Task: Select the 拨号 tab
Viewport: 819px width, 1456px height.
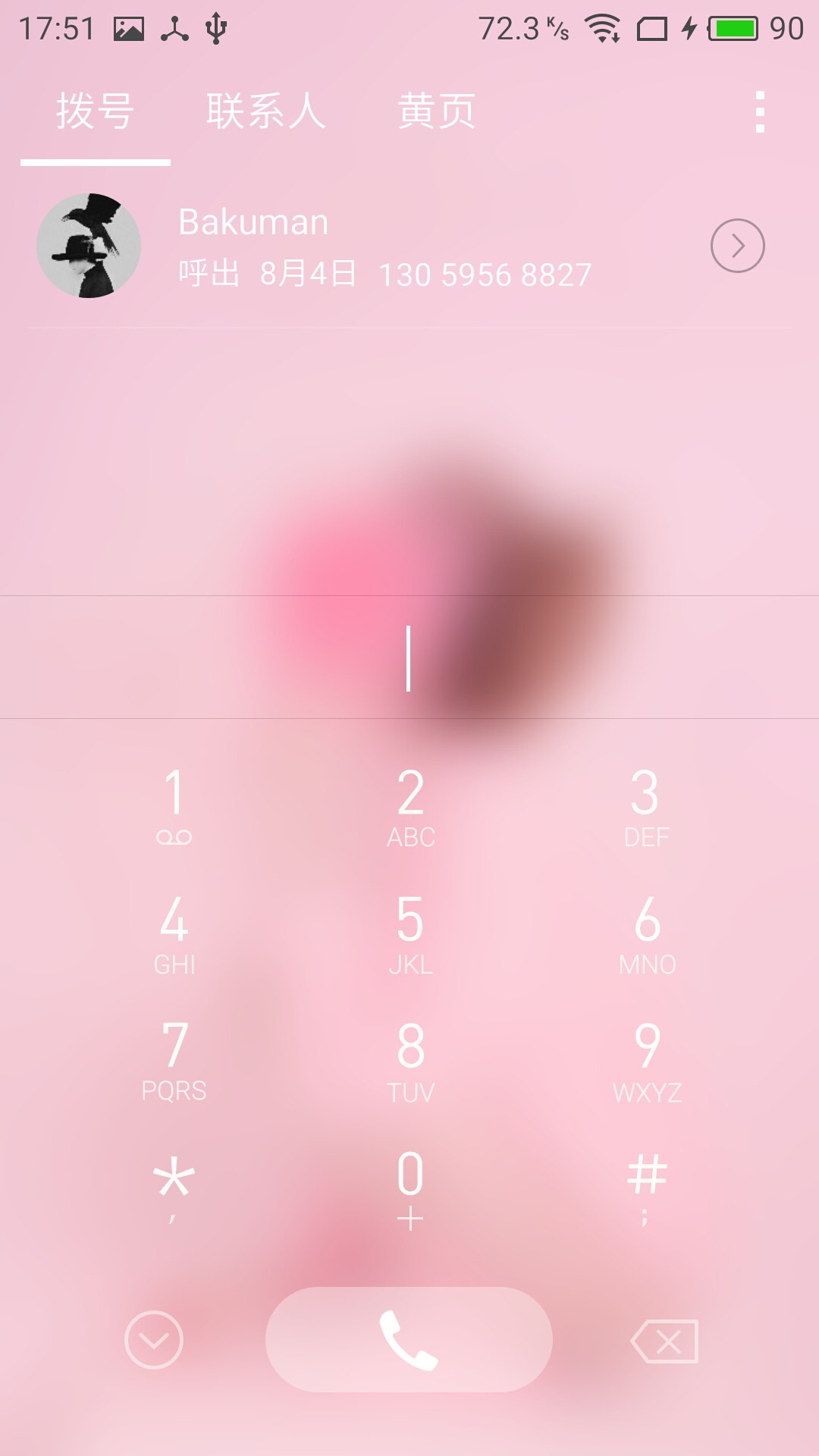Action: (96, 111)
